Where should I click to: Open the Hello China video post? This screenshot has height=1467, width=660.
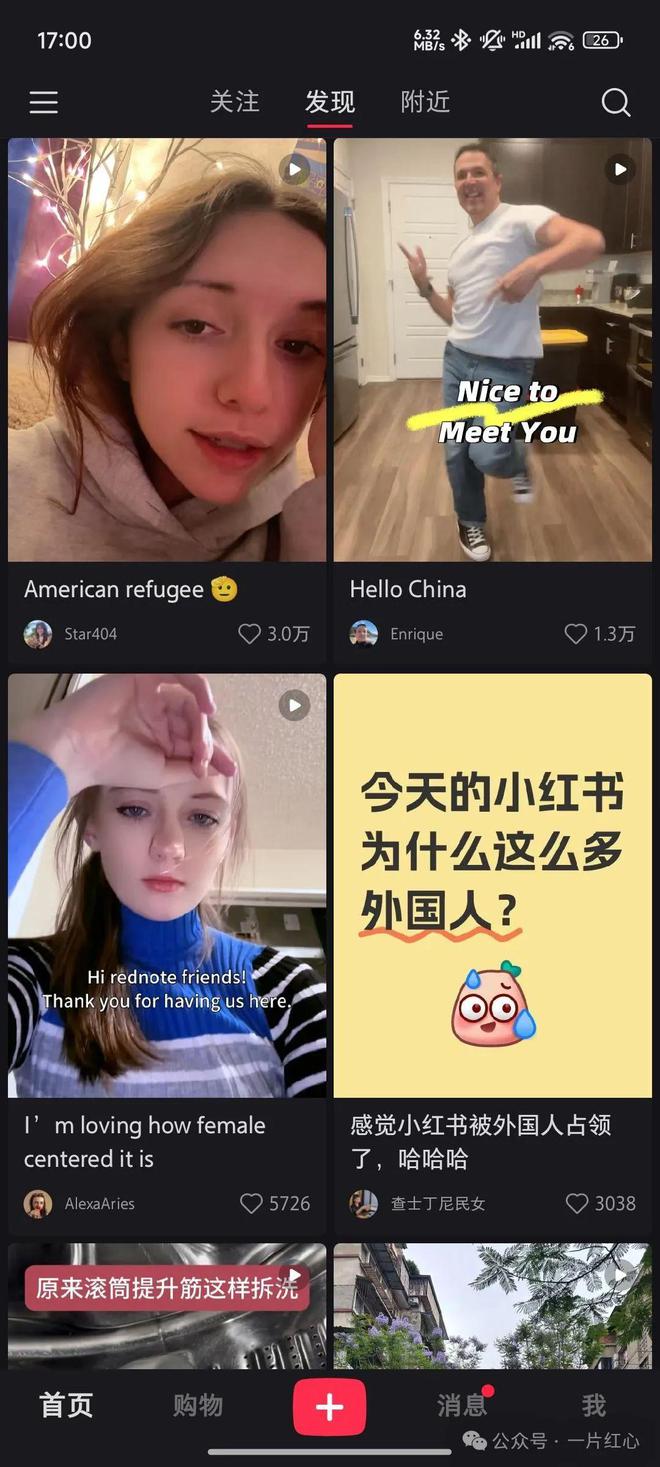point(492,350)
